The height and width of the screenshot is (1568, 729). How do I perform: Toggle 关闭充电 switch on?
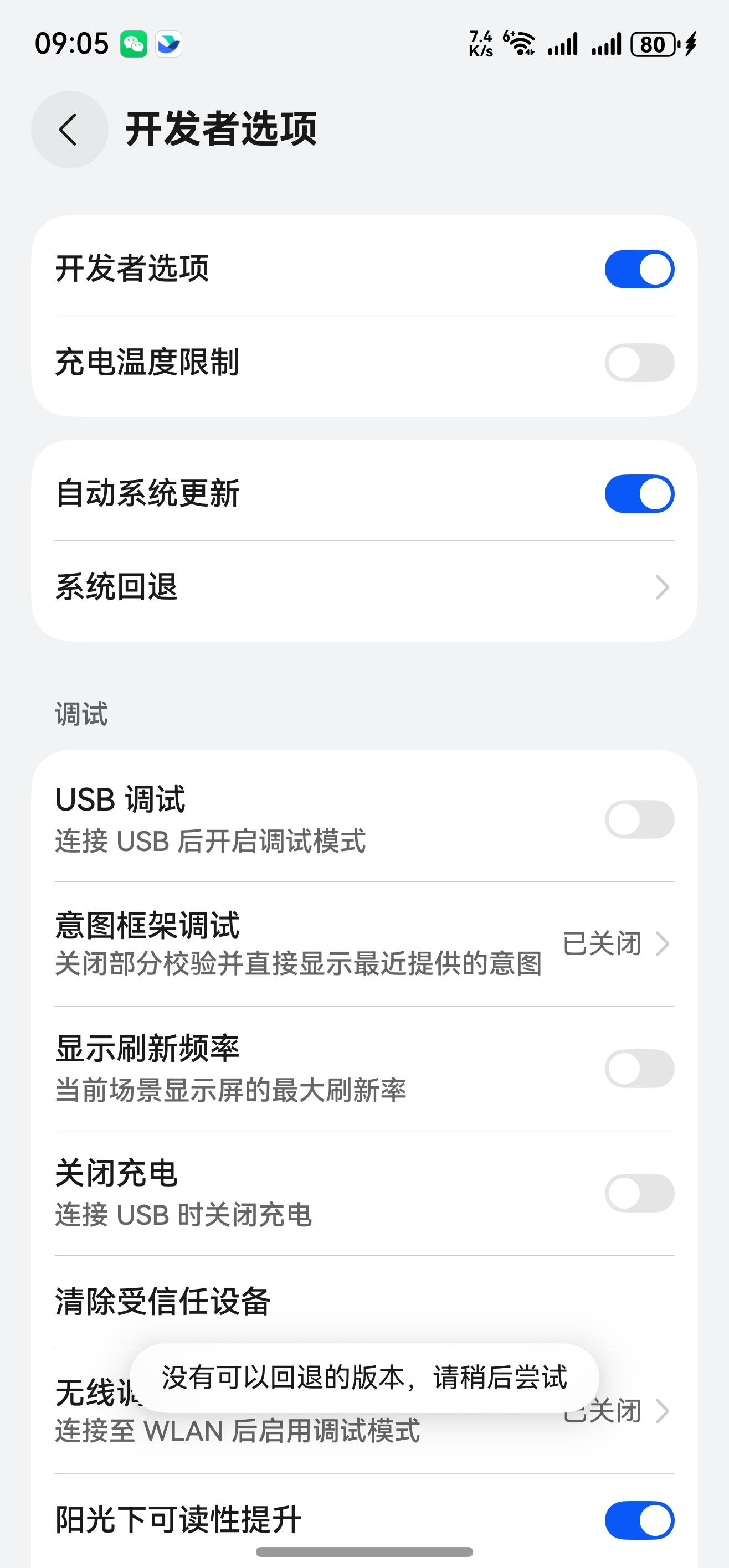point(639,1193)
